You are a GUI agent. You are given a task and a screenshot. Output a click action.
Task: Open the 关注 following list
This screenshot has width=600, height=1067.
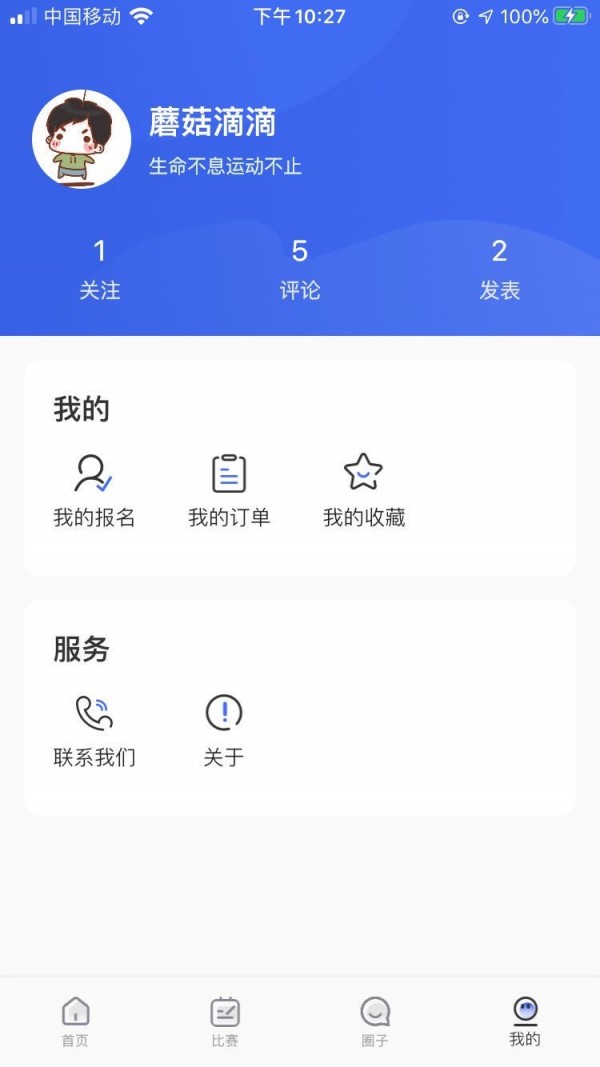point(100,269)
